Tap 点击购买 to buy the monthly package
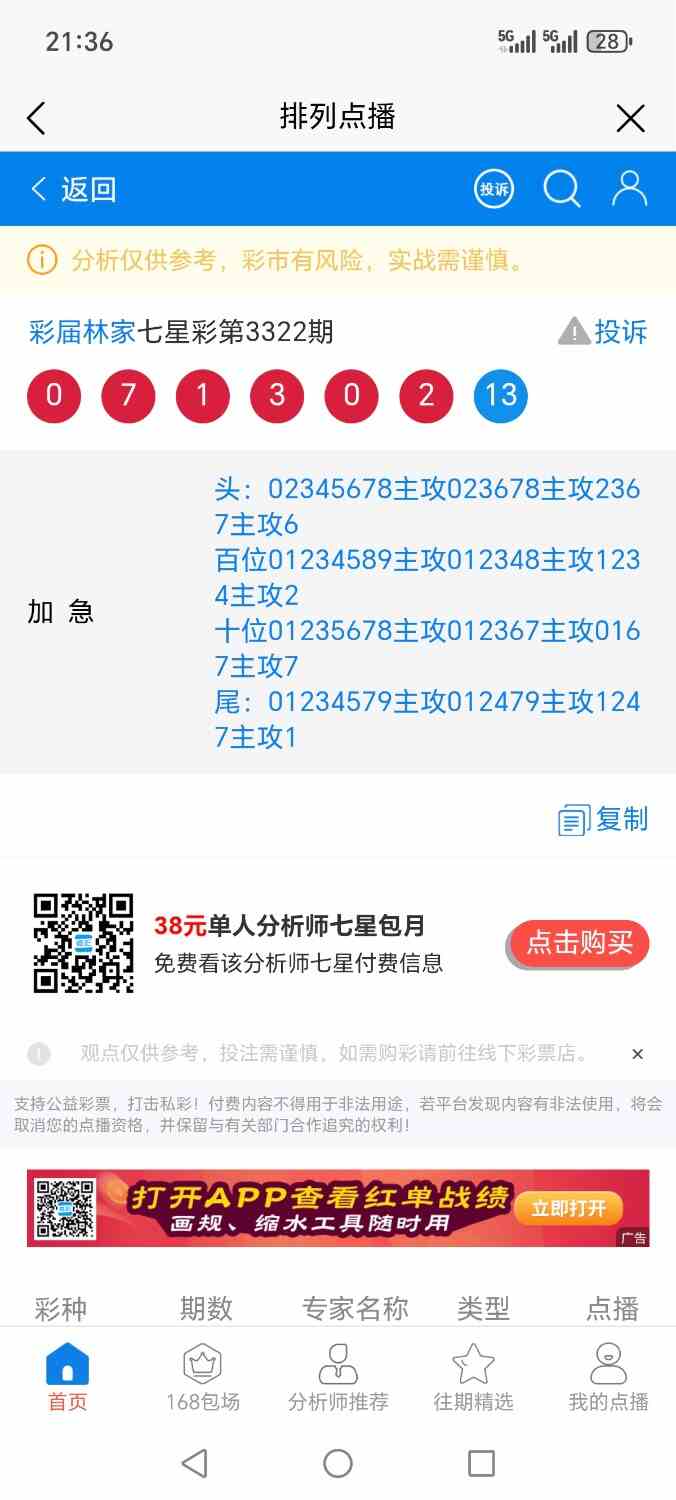The width and height of the screenshot is (676, 1500). [x=579, y=943]
